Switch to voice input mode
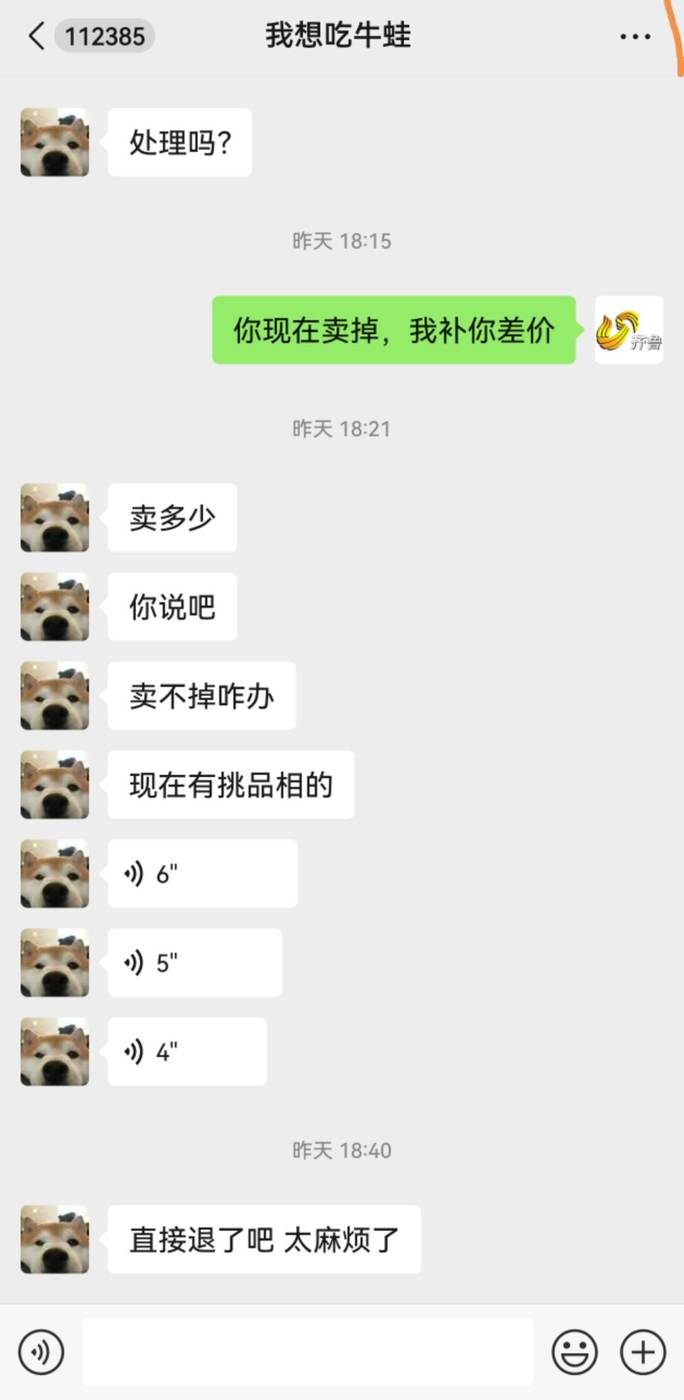 click(41, 1352)
